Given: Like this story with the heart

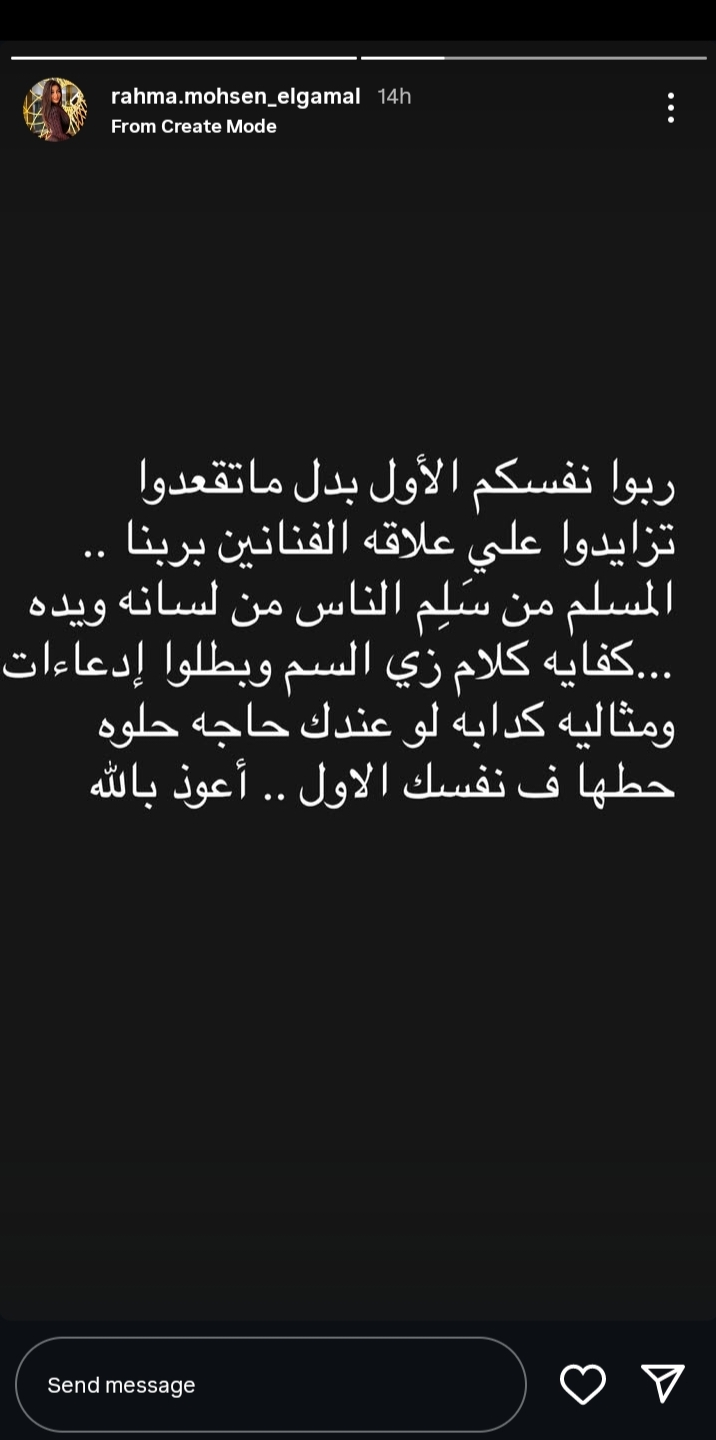Looking at the screenshot, I should click(x=583, y=1384).
